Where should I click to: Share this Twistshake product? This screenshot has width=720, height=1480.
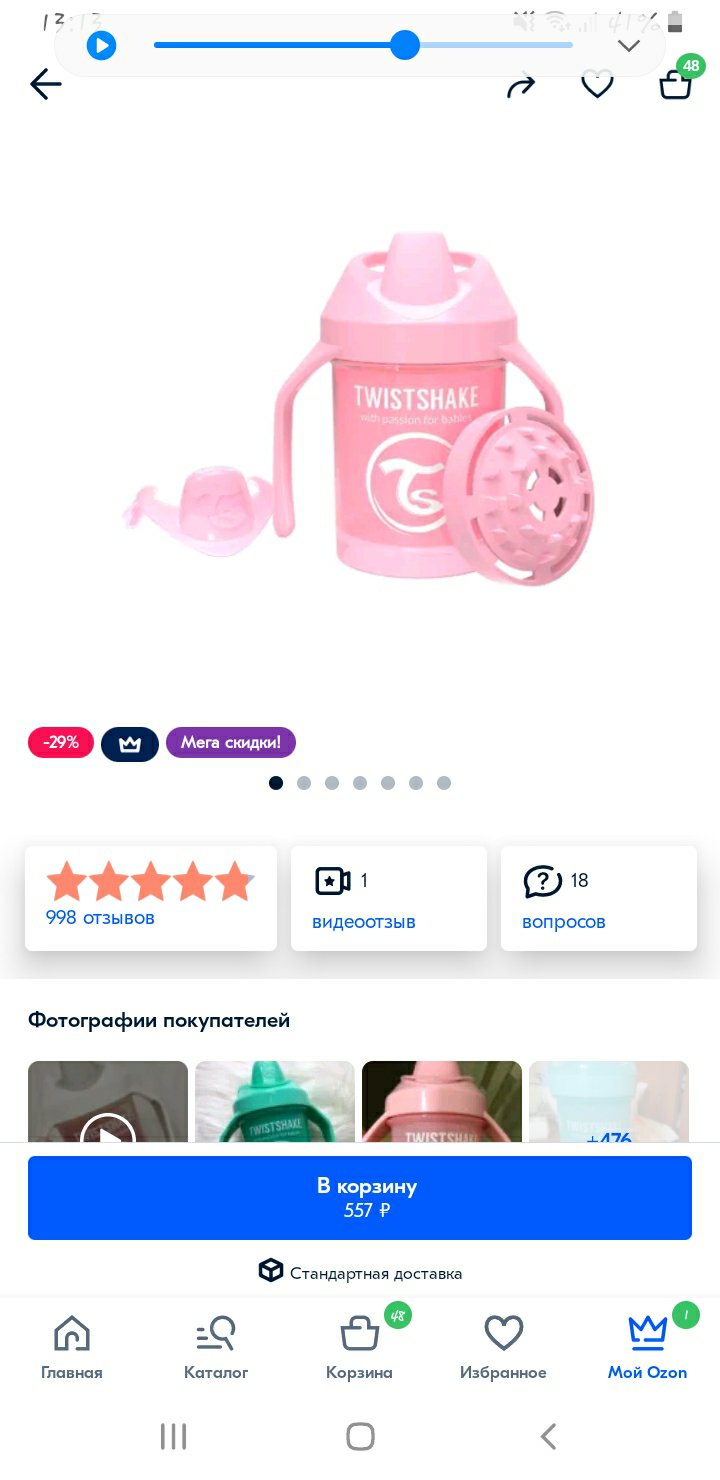pos(520,86)
